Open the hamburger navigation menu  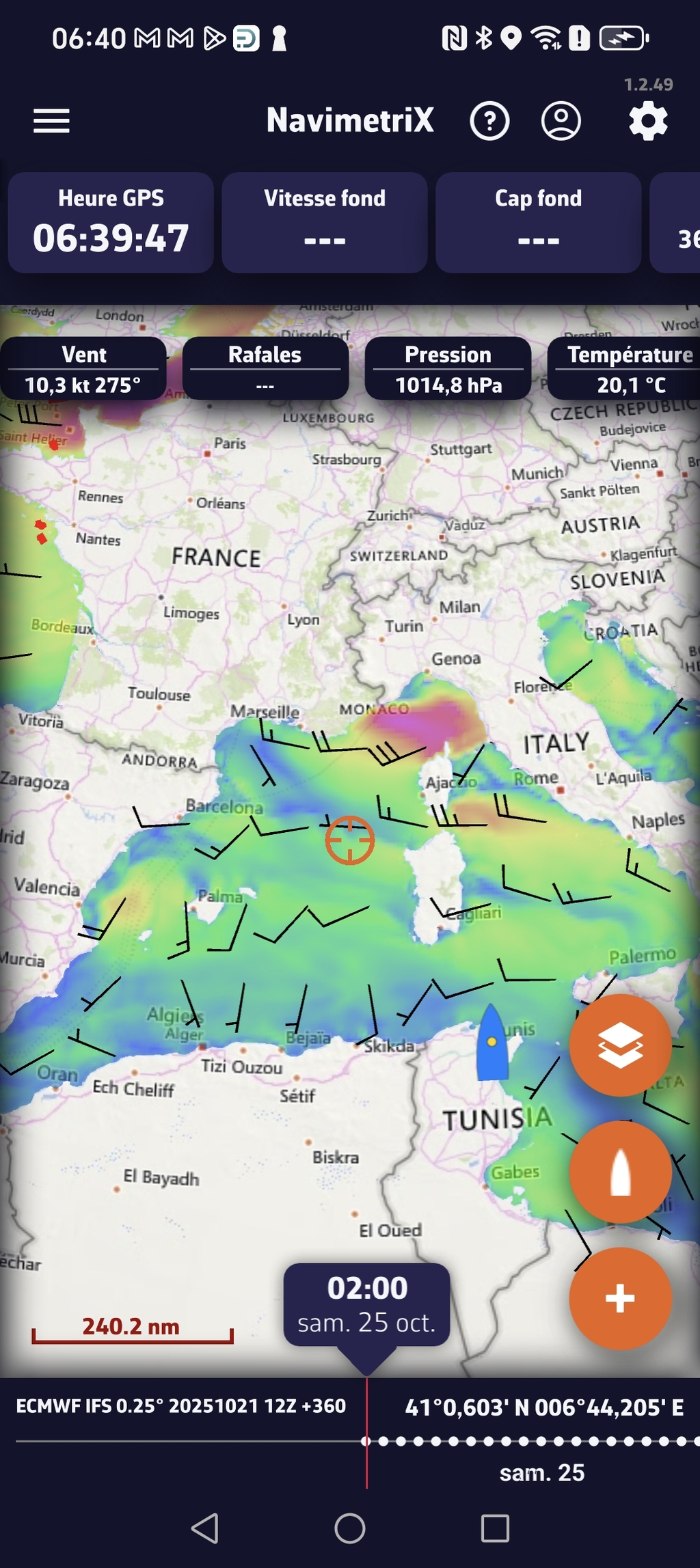52,121
